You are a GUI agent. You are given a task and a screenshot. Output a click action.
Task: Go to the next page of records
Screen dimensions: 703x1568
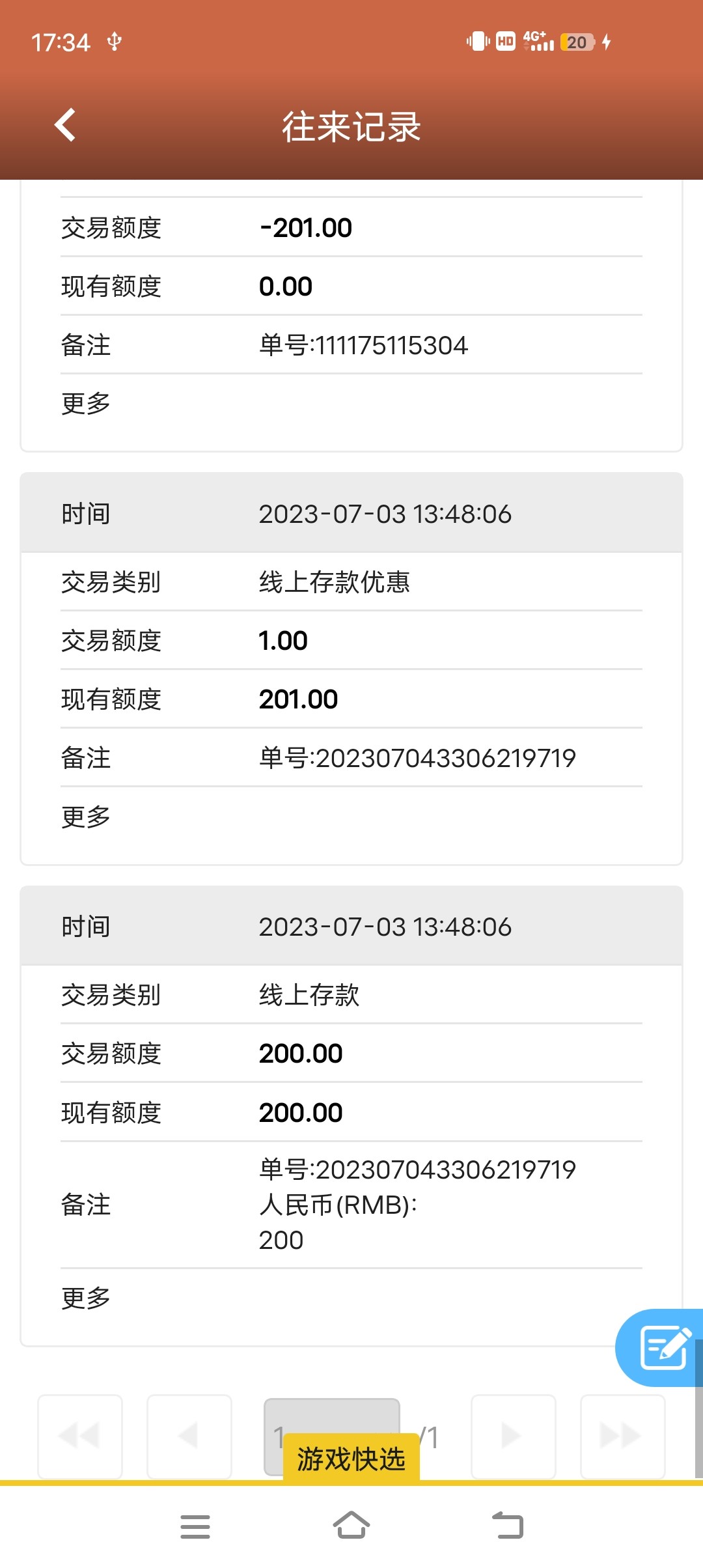coord(513,1436)
